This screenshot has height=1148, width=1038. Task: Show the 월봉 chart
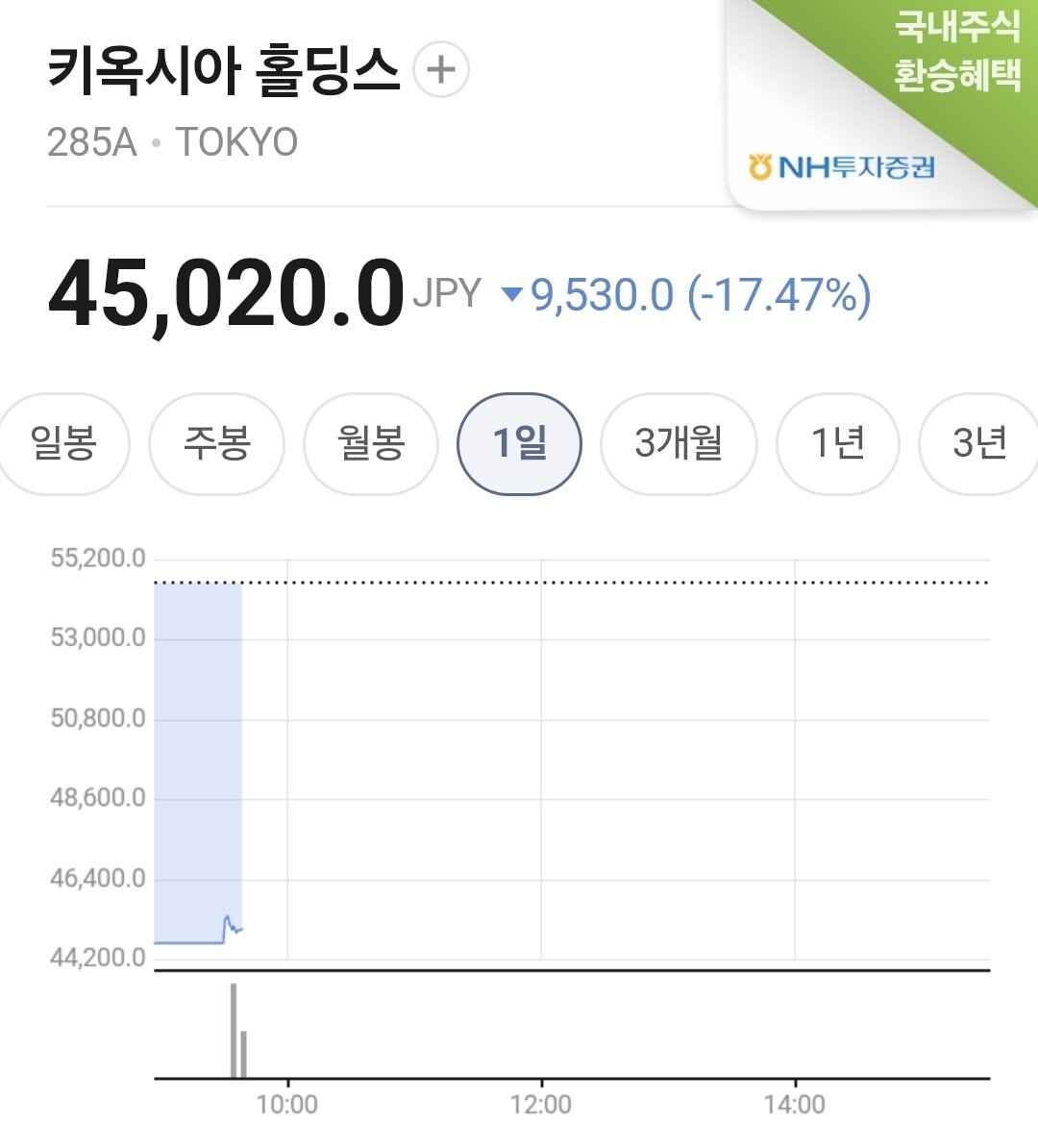[x=371, y=443]
